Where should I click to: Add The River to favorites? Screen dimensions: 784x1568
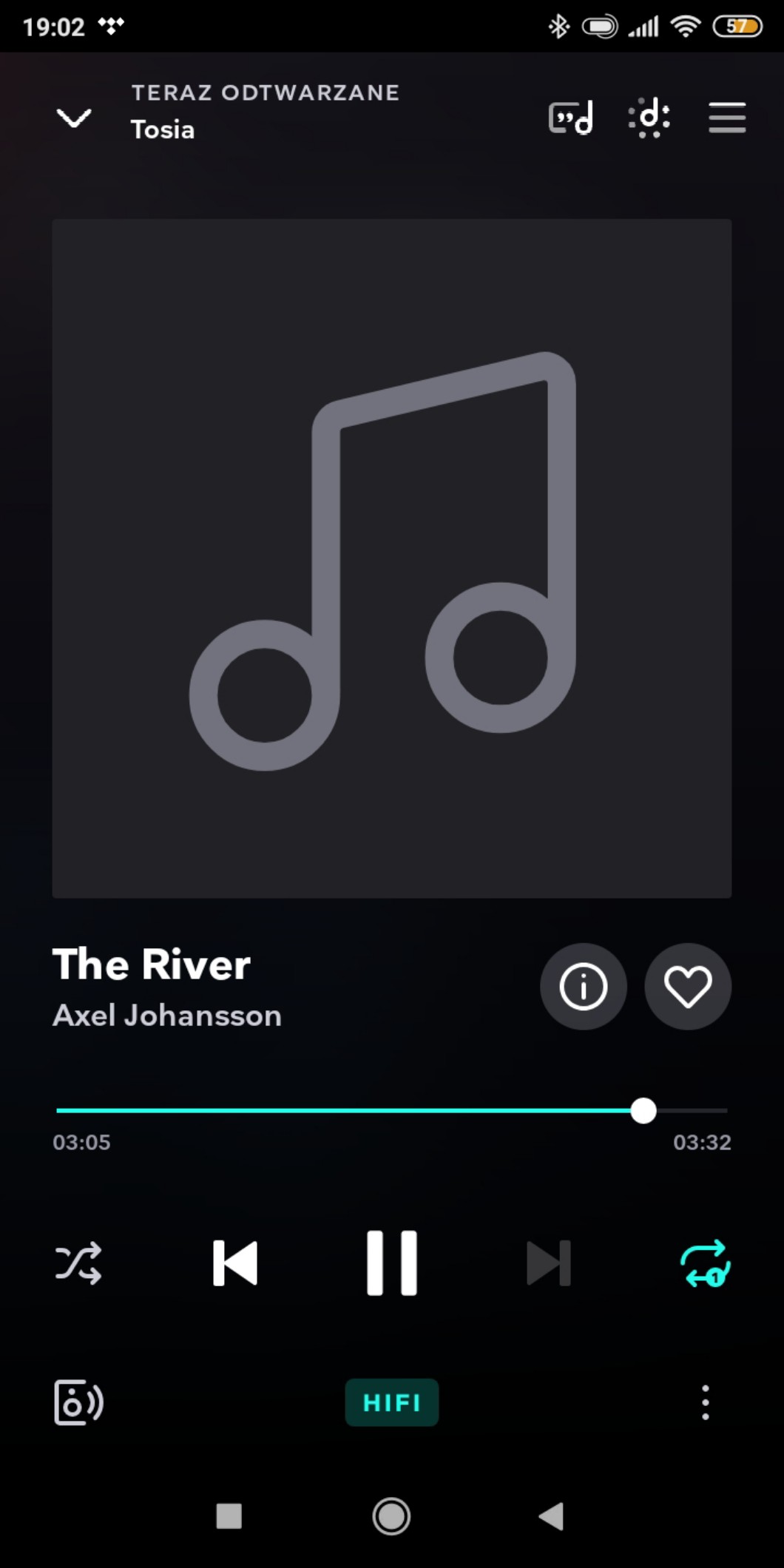687,986
